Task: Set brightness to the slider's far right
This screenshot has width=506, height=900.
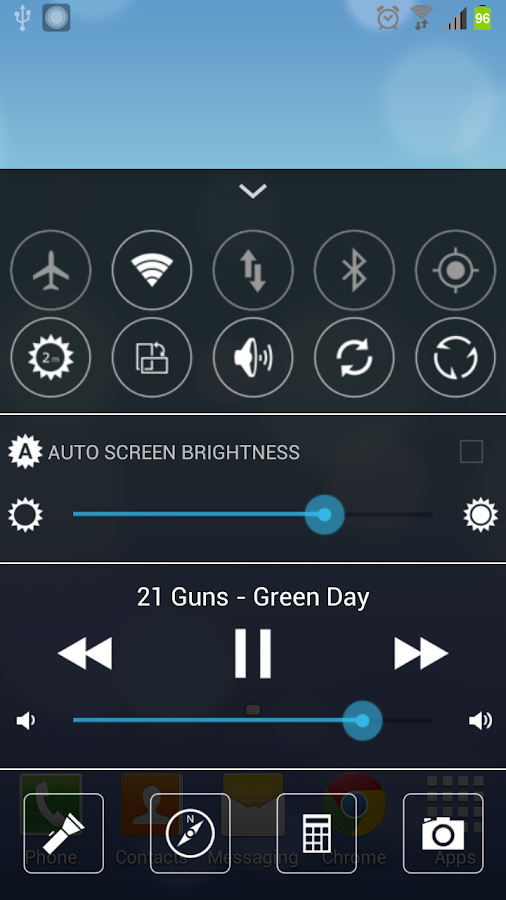Action: tap(431, 514)
